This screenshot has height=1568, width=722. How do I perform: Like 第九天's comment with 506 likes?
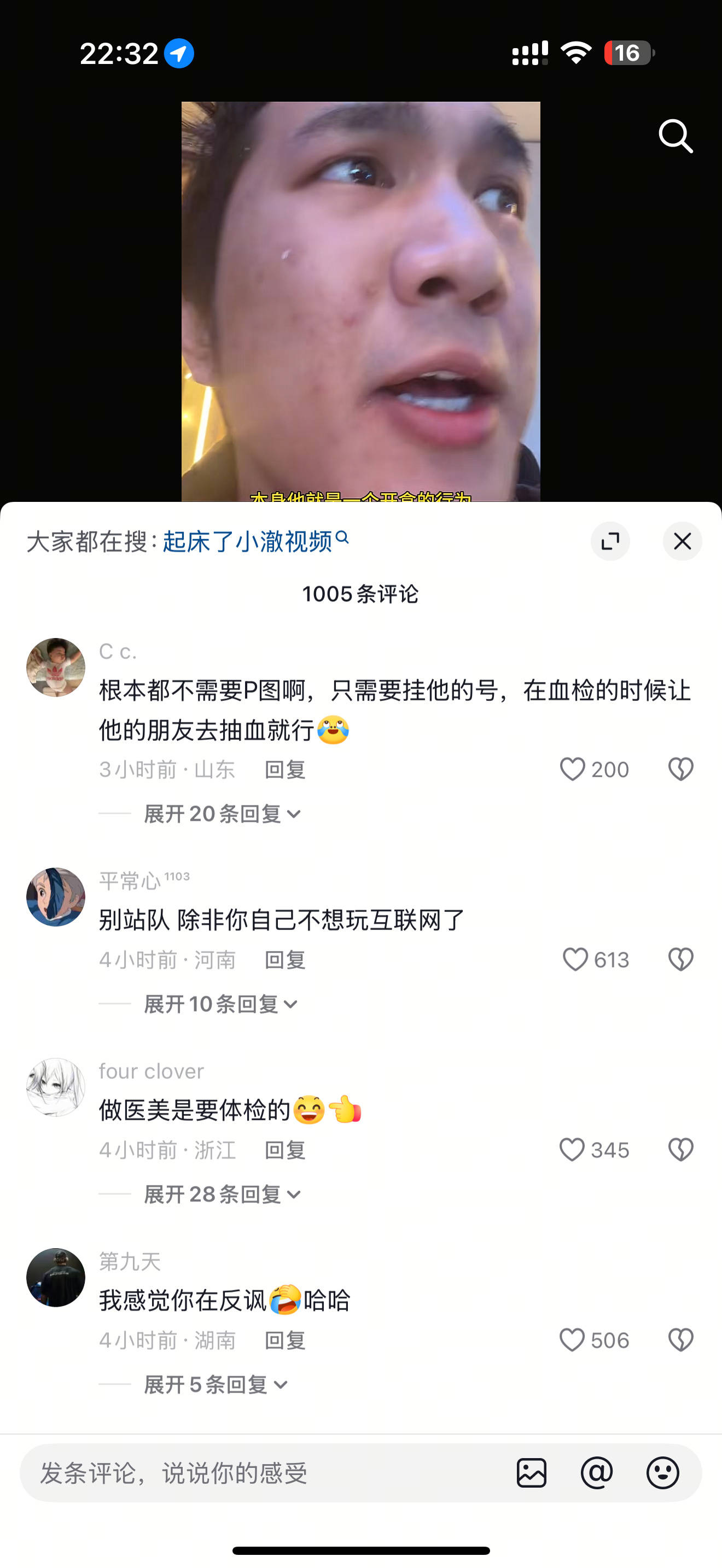click(x=572, y=1341)
